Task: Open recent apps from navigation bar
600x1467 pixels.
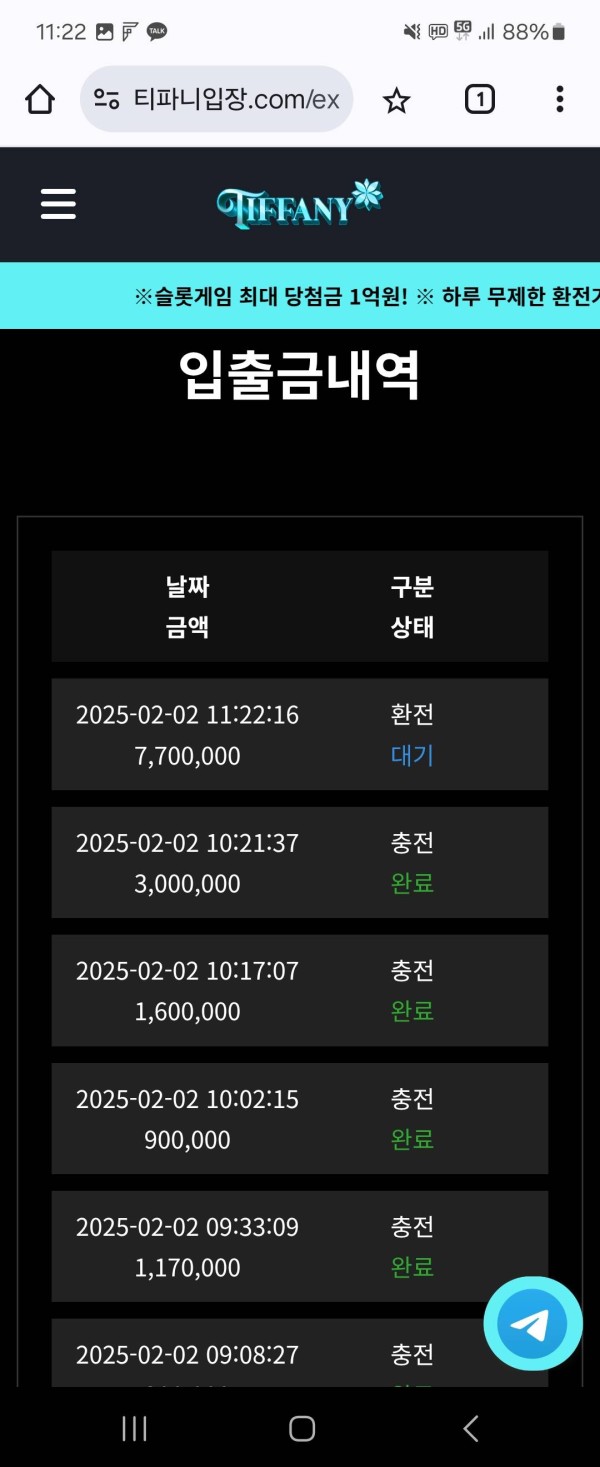Action: [134, 1428]
